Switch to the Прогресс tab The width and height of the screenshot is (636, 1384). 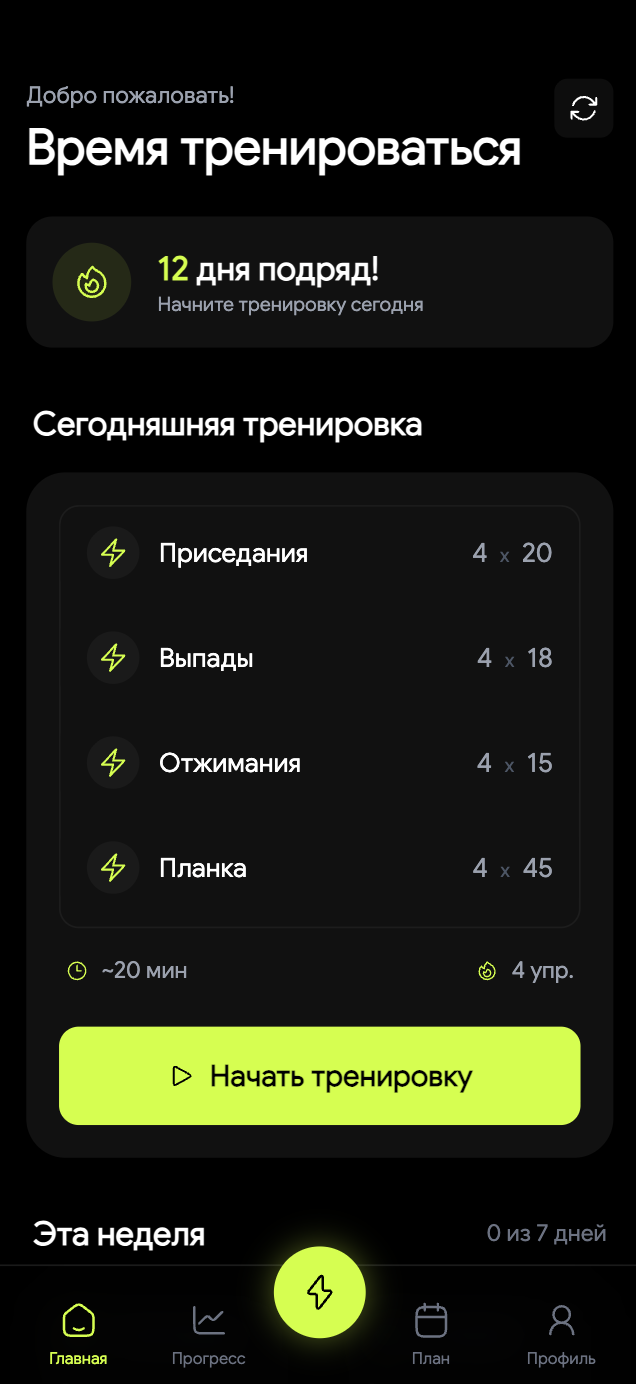tap(208, 1334)
